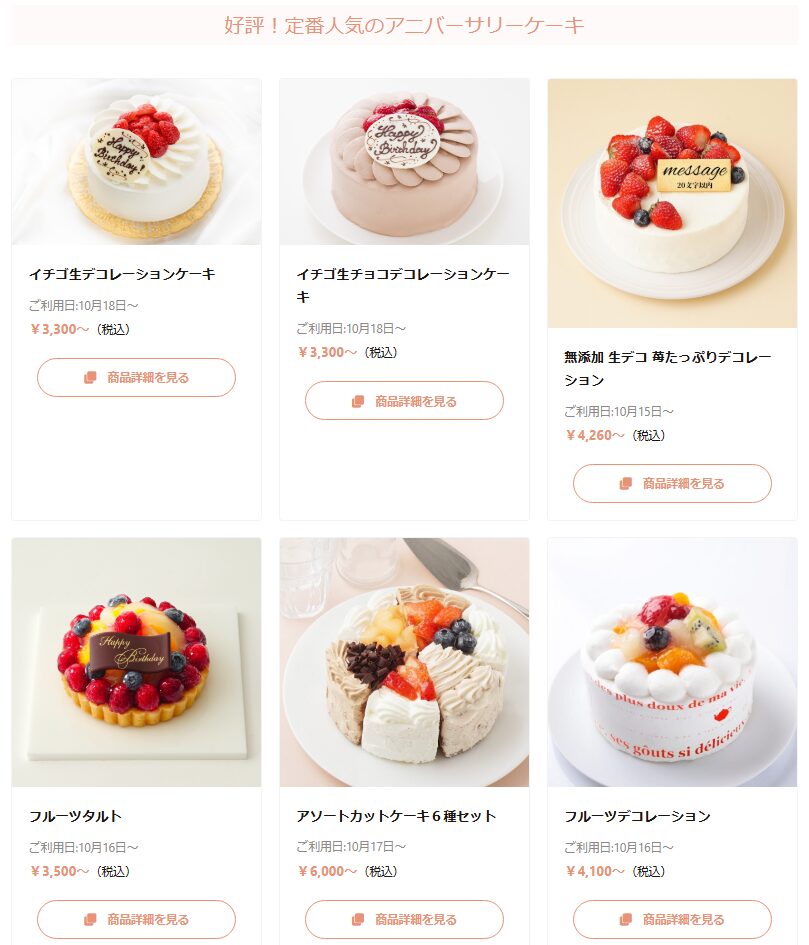
Task: Open the アソートカットケーキ6種セット photo
Action: (404, 663)
